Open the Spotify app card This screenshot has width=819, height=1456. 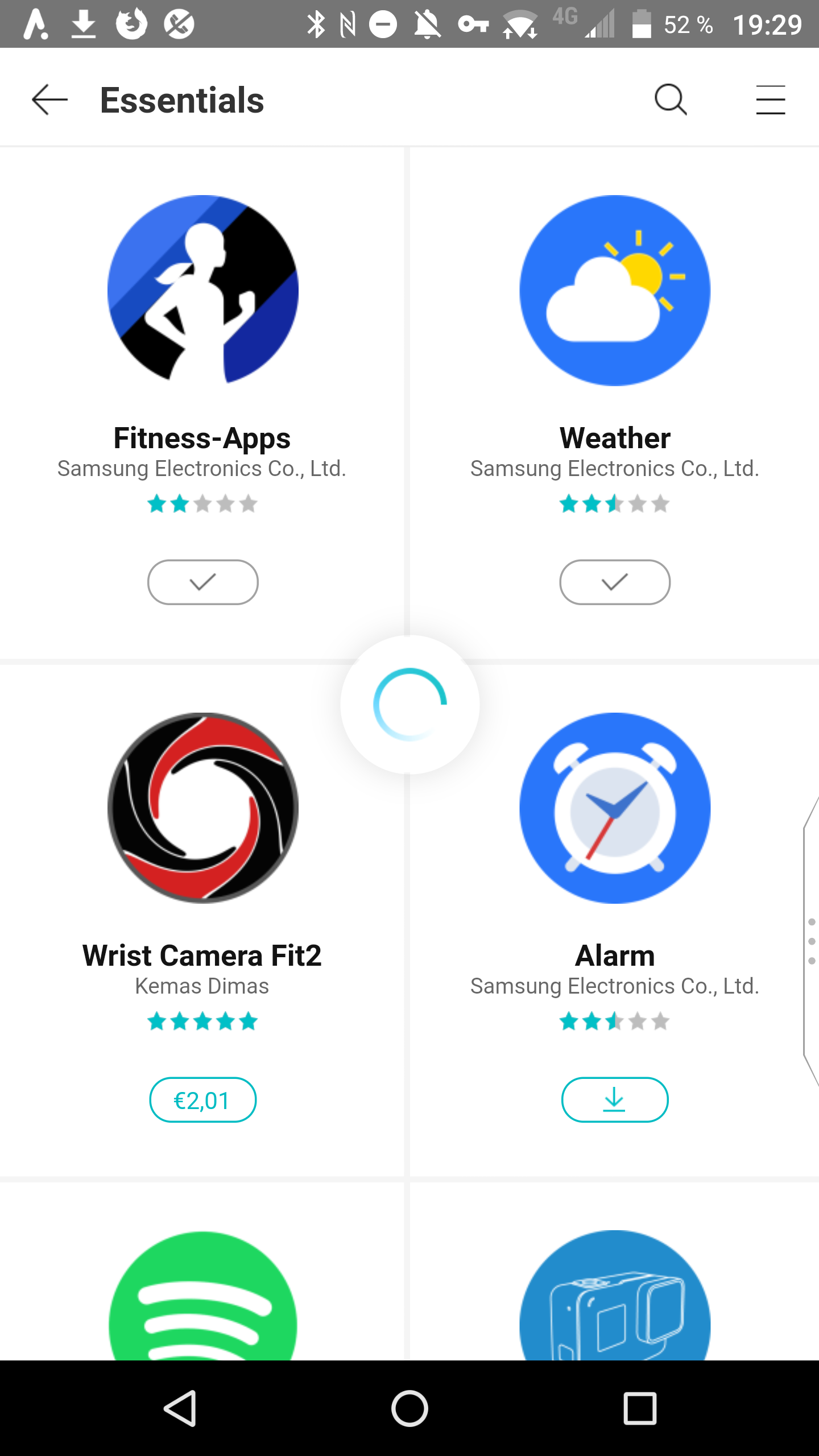click(x=202, y=1297)
